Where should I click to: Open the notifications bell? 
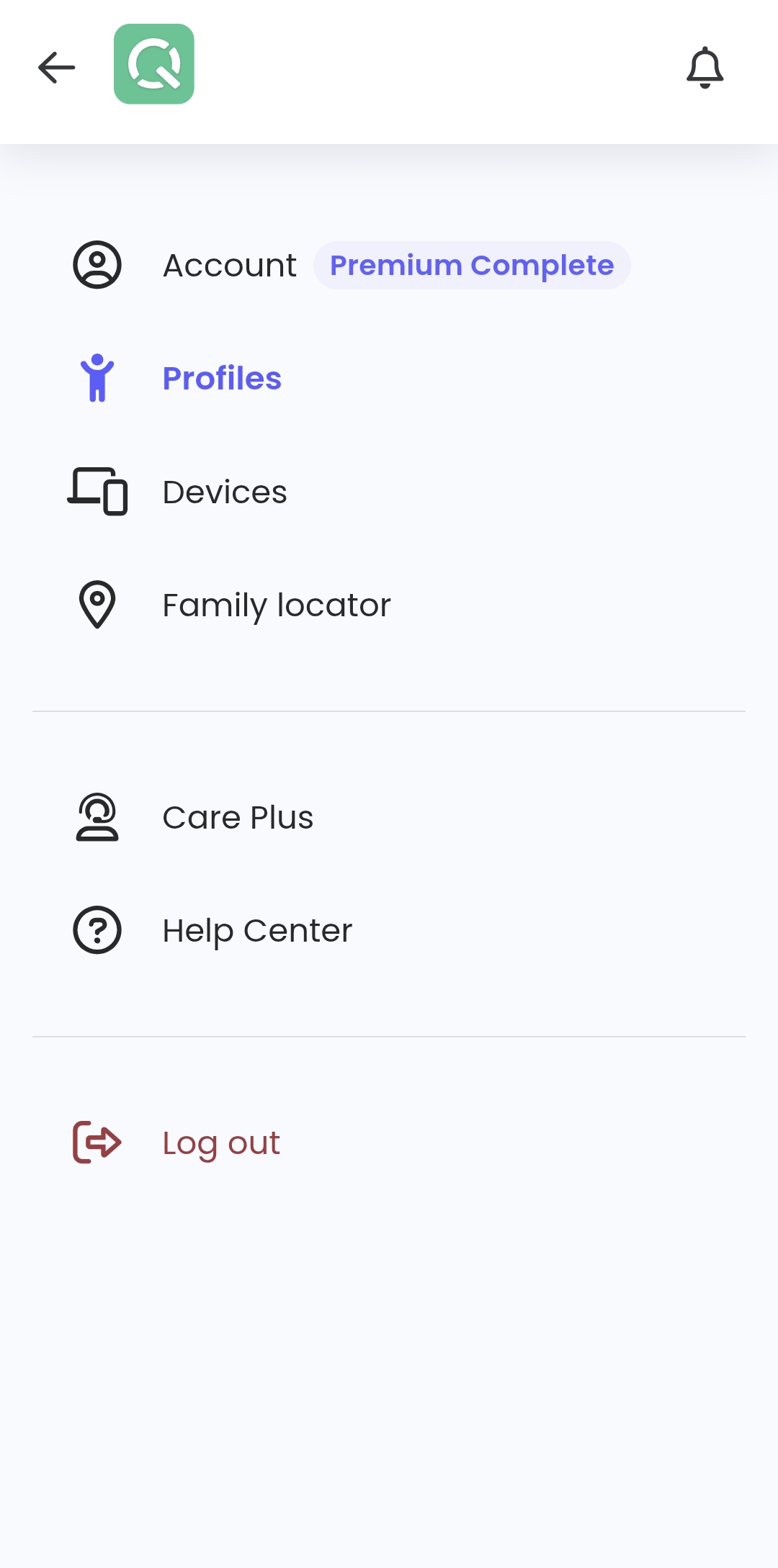point(705,68)
